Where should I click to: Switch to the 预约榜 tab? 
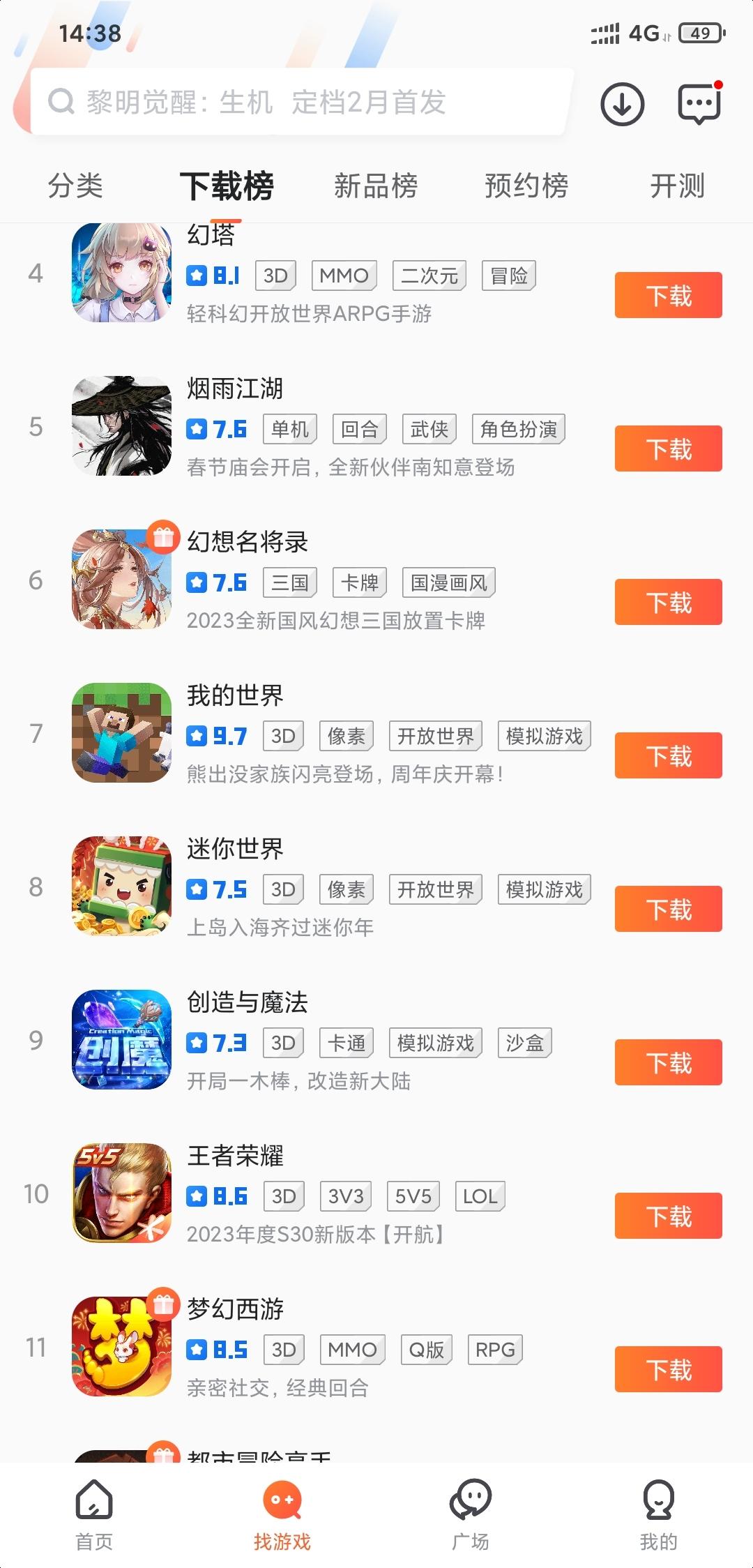[526, 186]
